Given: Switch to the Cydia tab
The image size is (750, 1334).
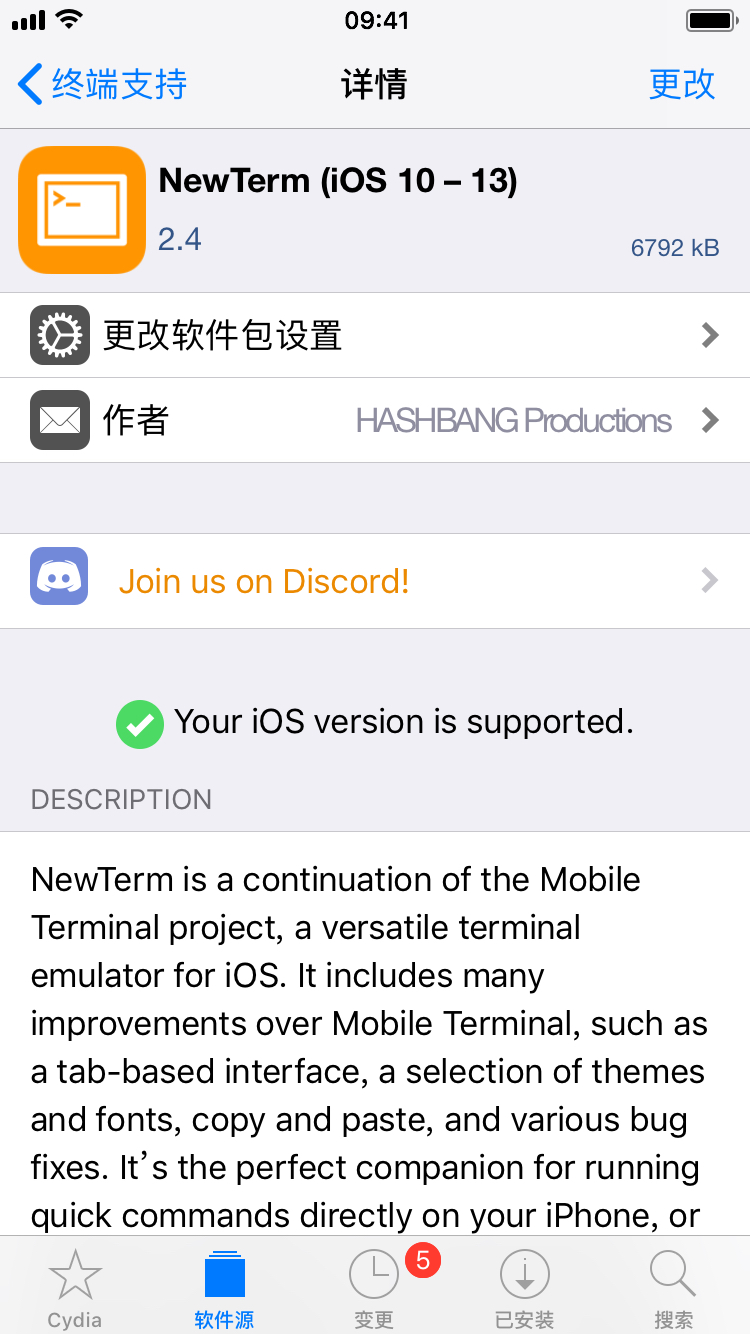Looking at the screenshot, I should point(75,1288).
